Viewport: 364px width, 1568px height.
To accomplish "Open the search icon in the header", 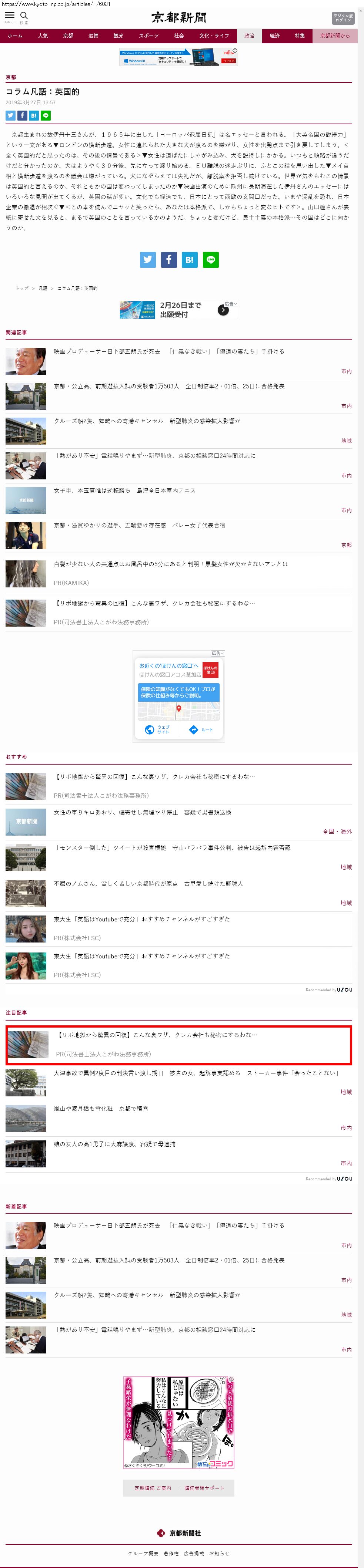I will [x=24, y=16].
